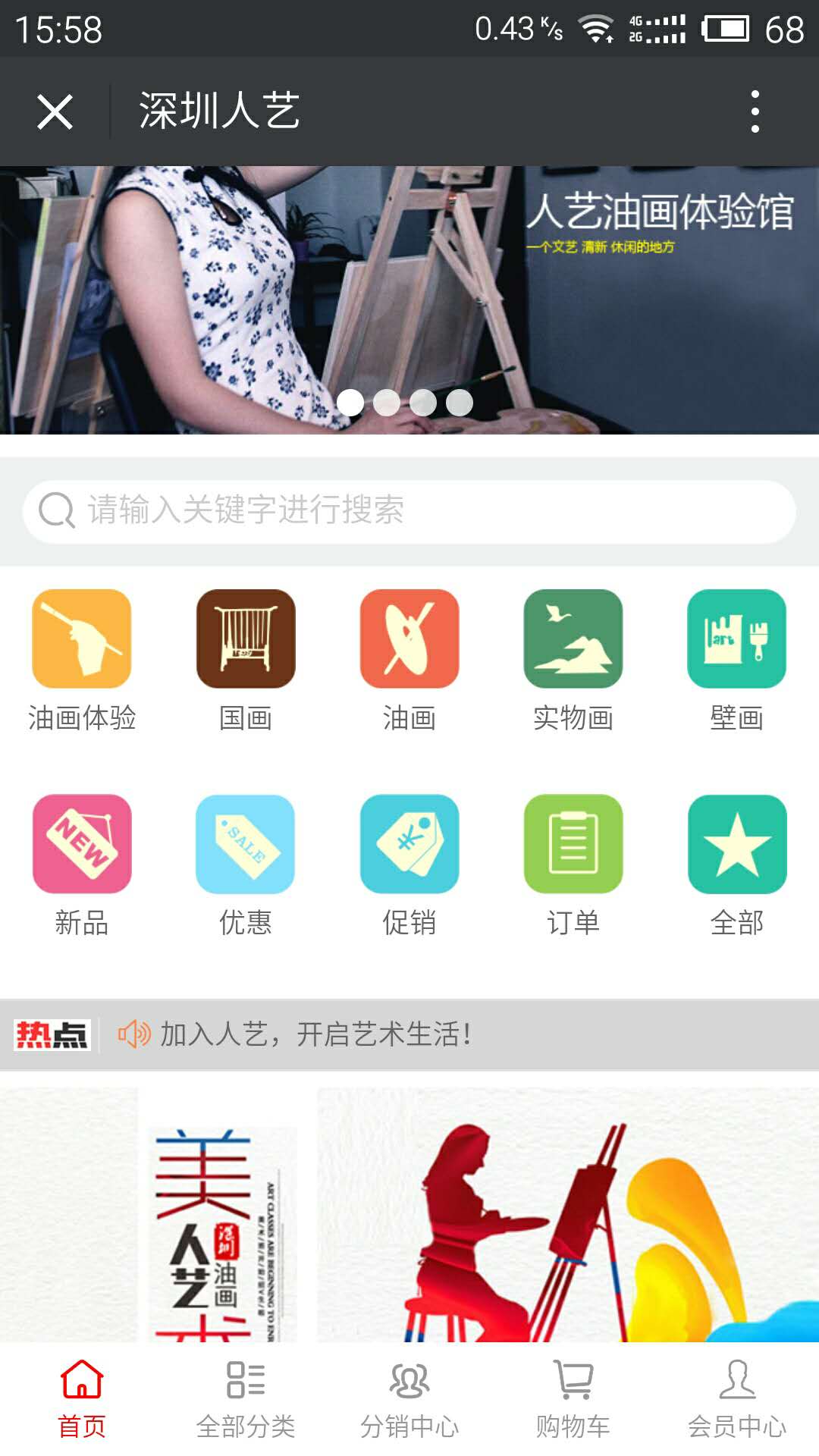
Task: Tap the 全部 star icon
Action: [x=736, y=844]
